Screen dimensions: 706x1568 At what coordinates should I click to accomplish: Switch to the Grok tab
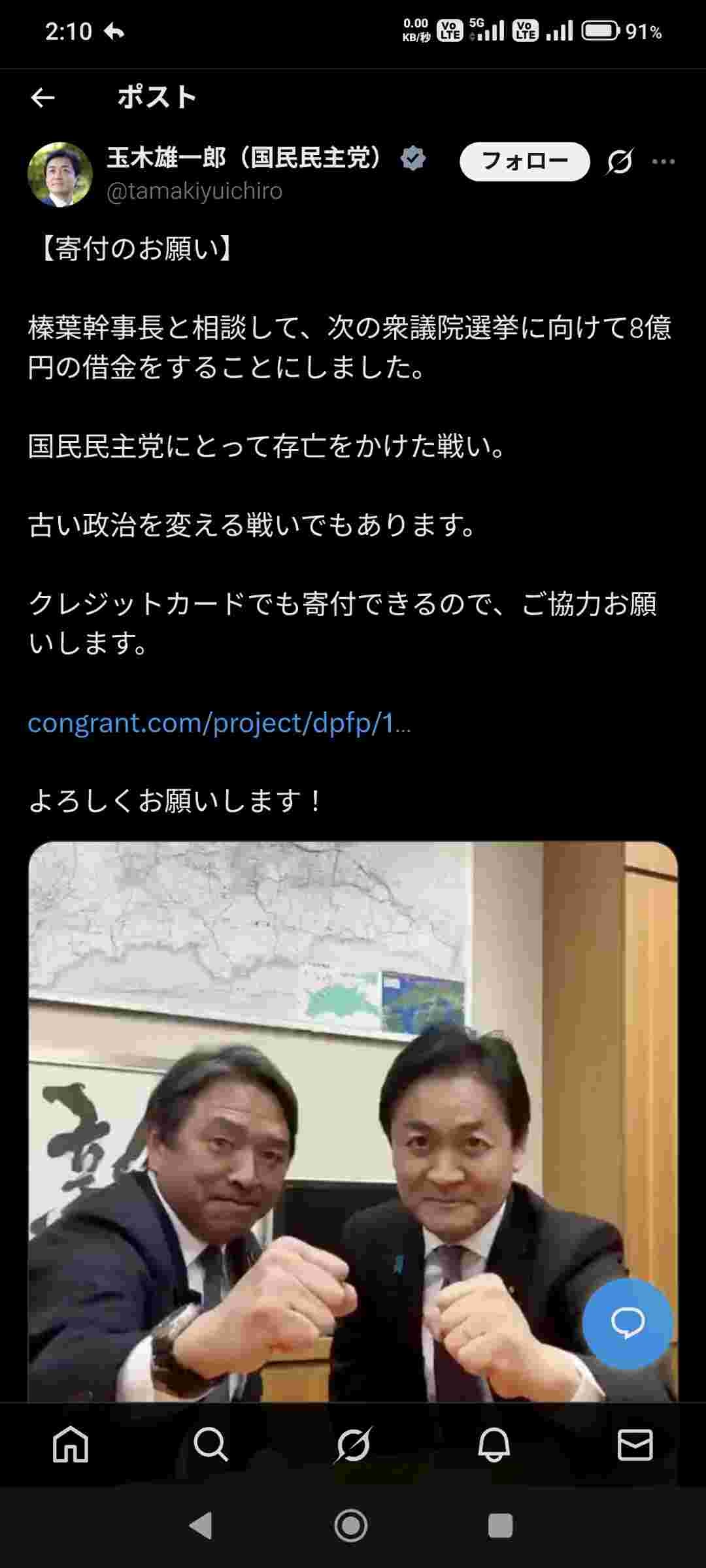[x=353, y=1445]
